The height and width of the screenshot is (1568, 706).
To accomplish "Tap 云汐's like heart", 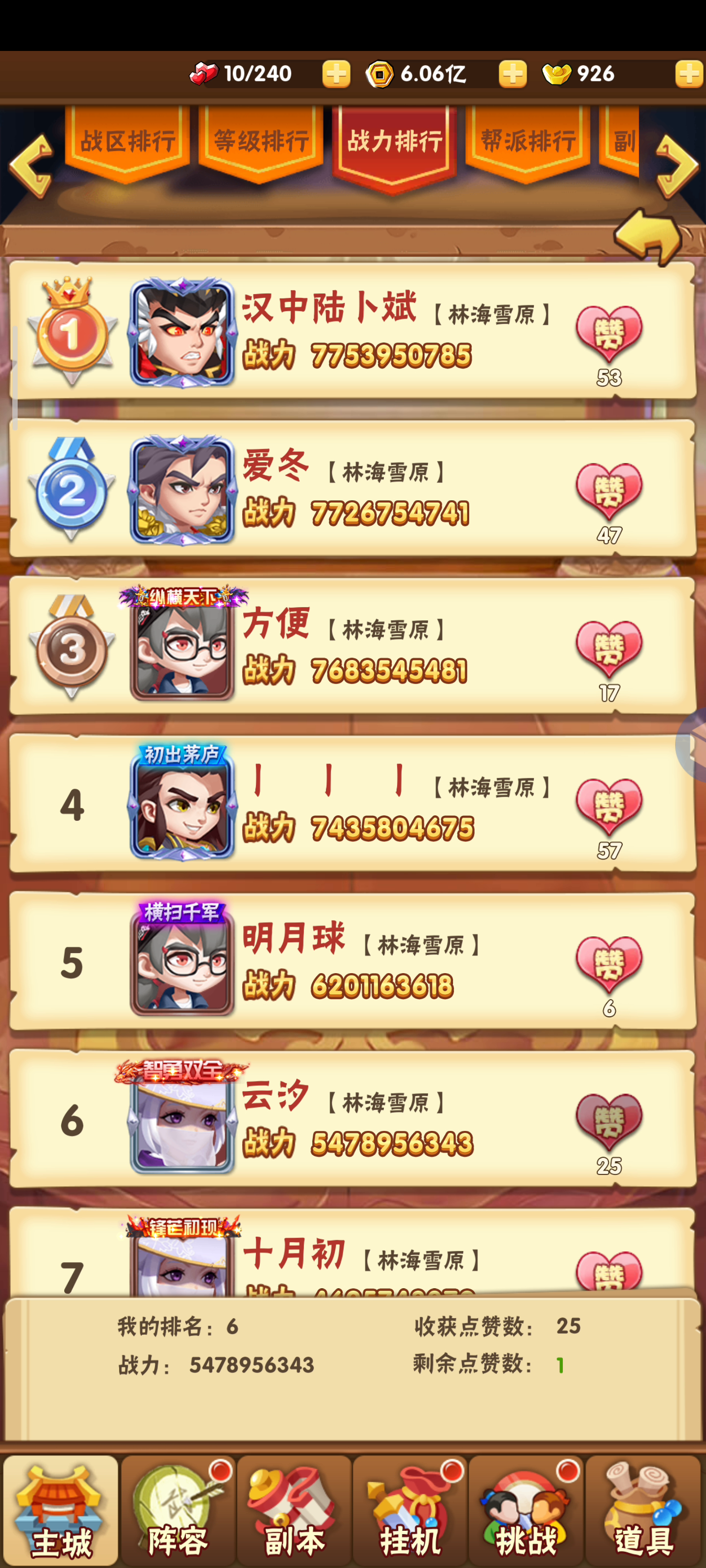I will click(608, 1122).
